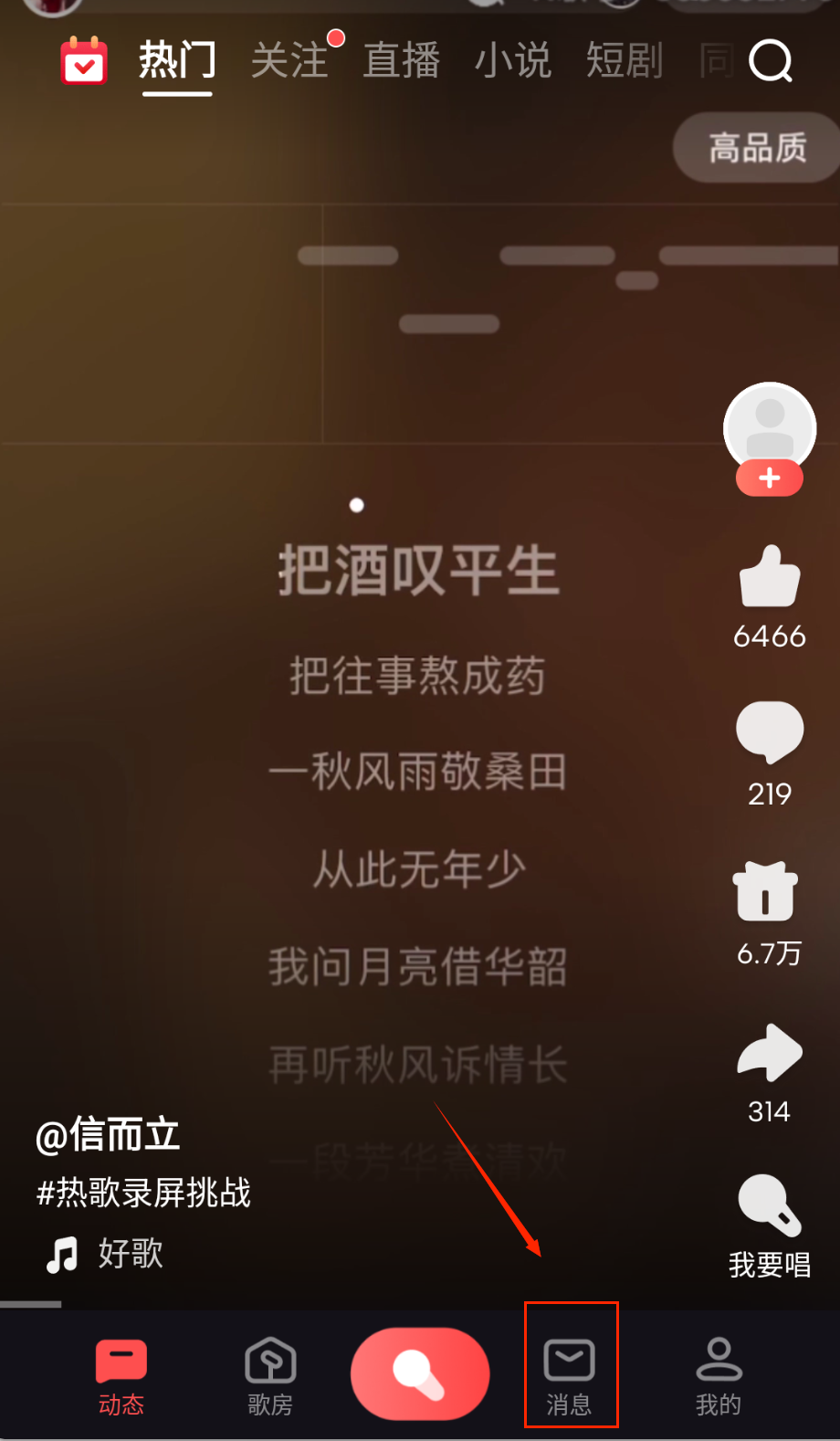Open the #热歌录屏挑战 hashtag
Image resolution: width=840 pixels, height=1441 pixels.
point(143,1193)
